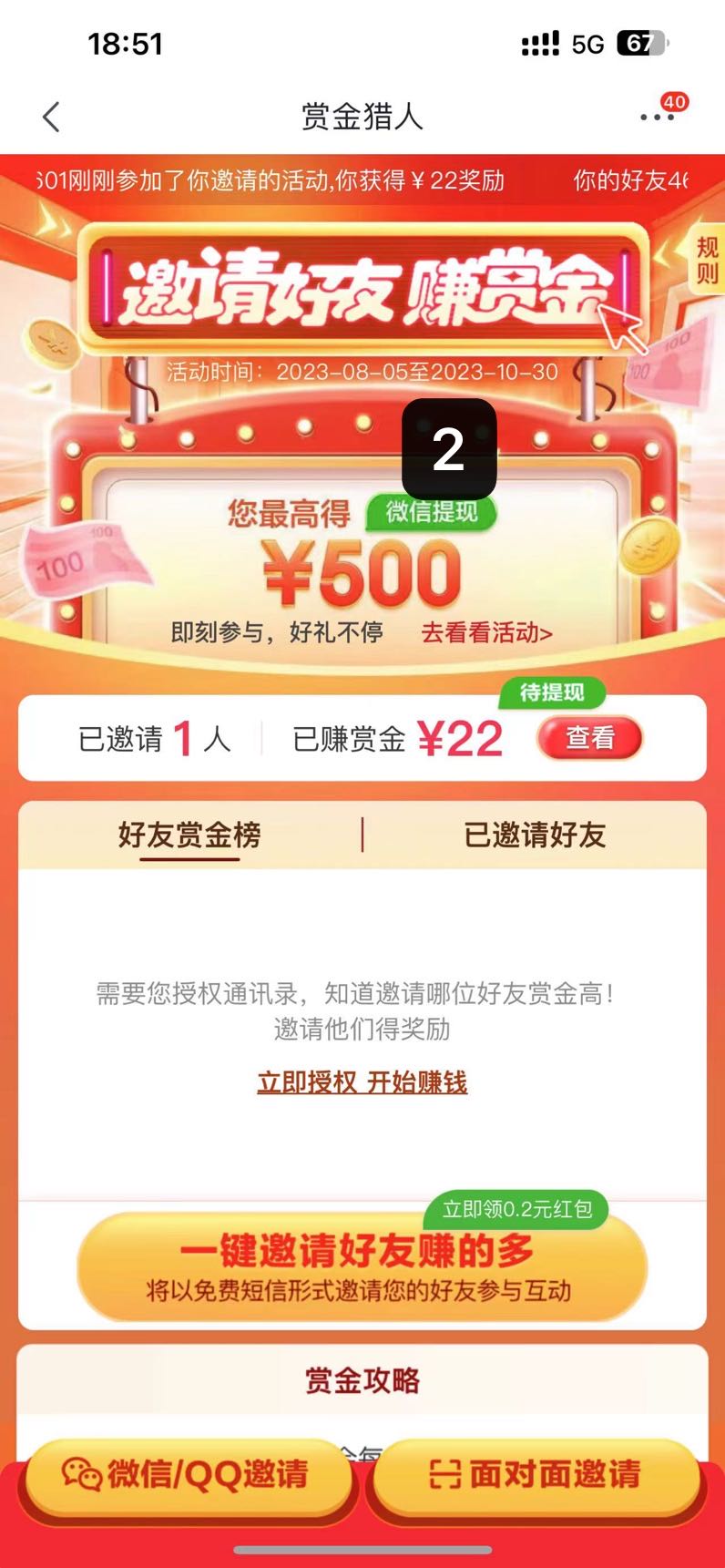Tap the 去看看活动 link
The height and width of the screenshot is (1568, 725).
click(486, 632)
